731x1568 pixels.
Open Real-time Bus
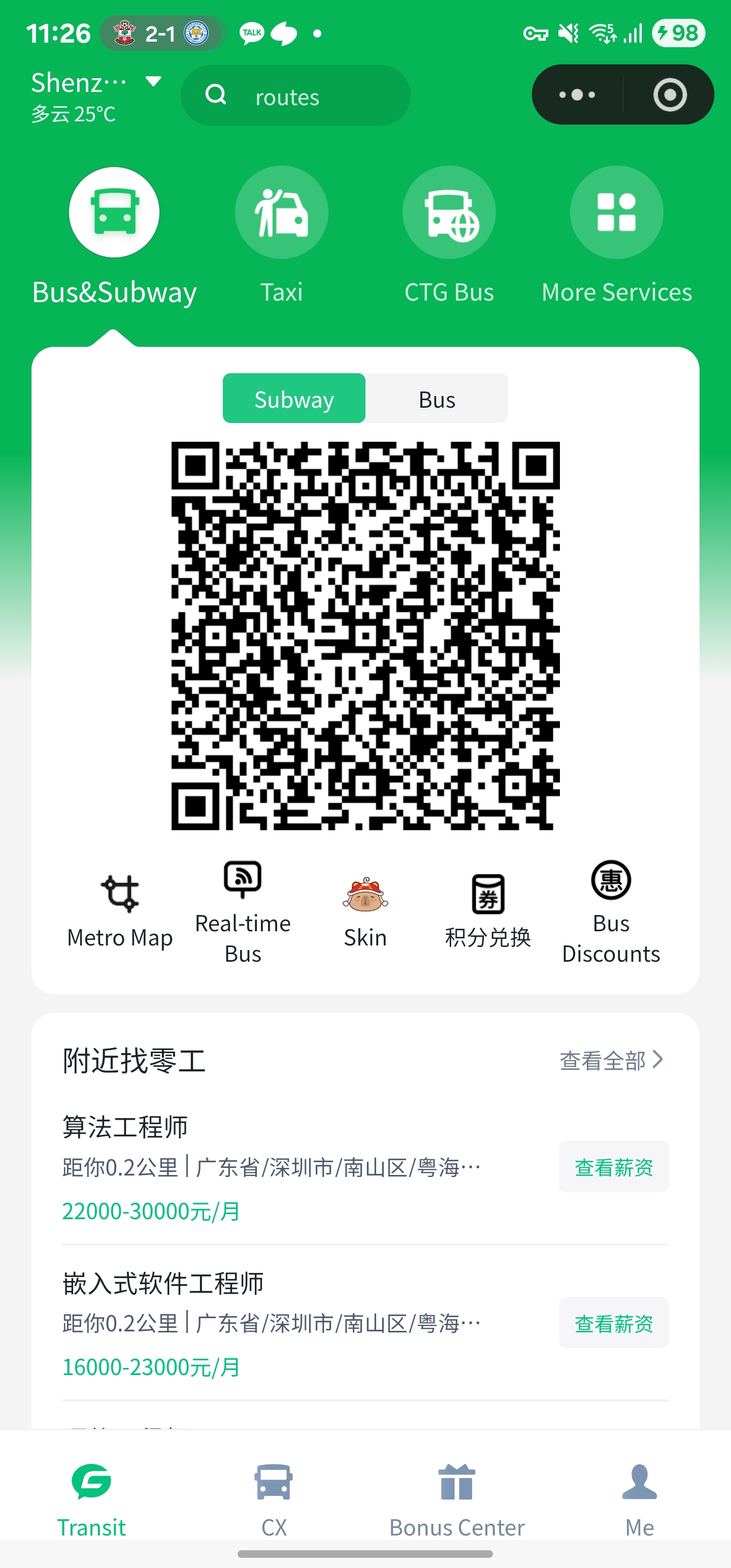(x=243, y=912)
